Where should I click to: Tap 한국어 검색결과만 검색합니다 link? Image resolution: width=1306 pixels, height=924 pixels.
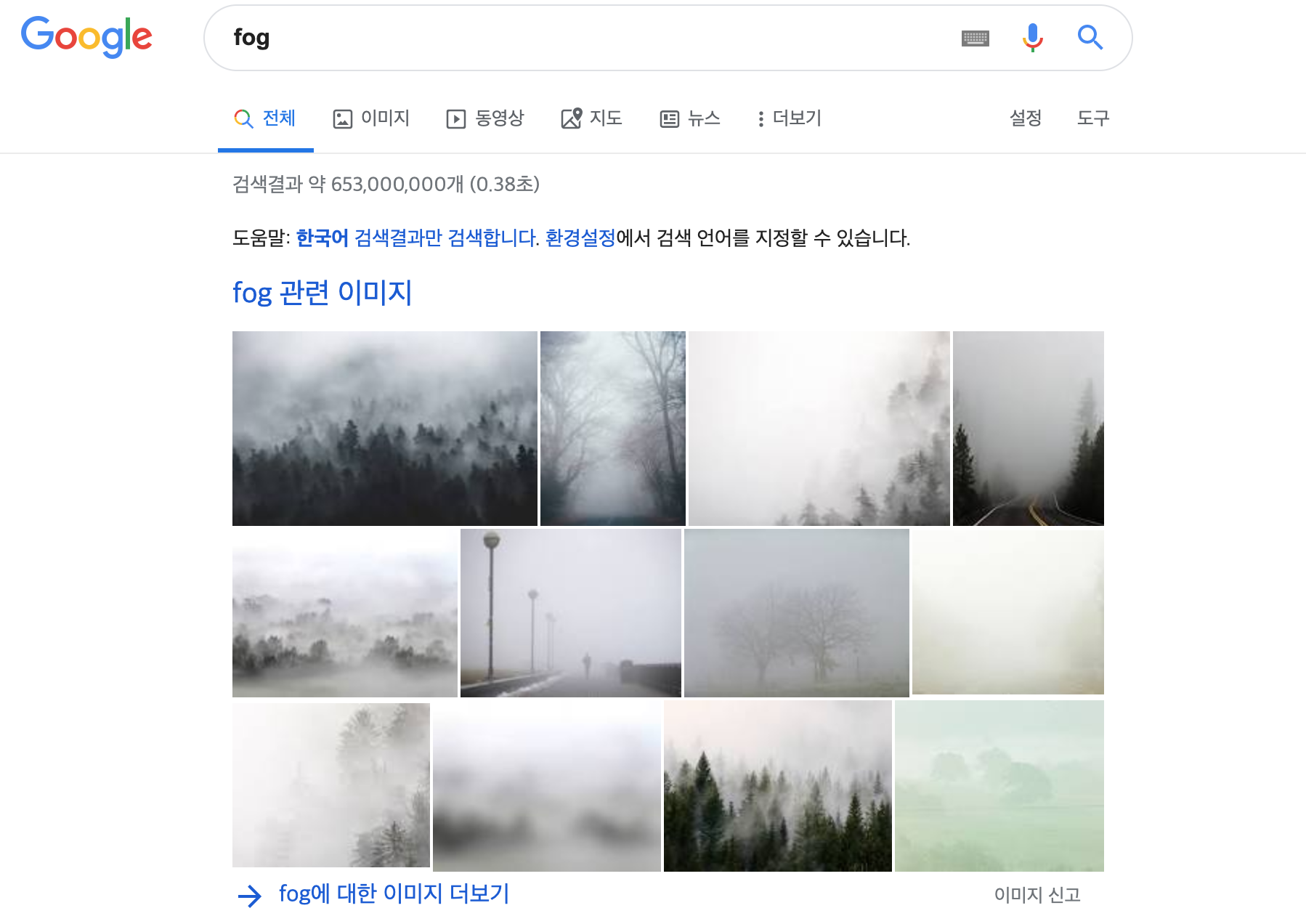(418, 238)
